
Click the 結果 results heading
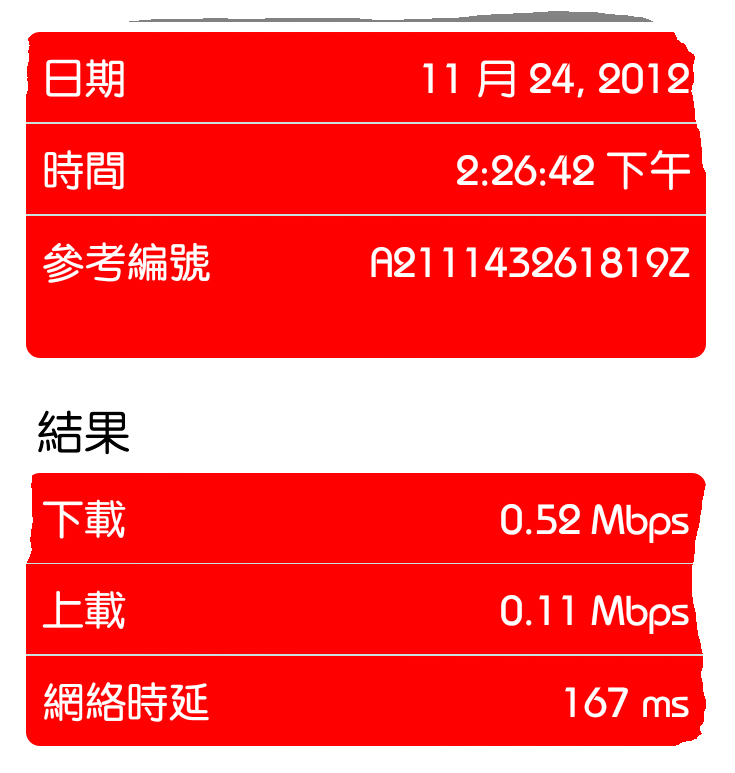[x=85, y=427]
